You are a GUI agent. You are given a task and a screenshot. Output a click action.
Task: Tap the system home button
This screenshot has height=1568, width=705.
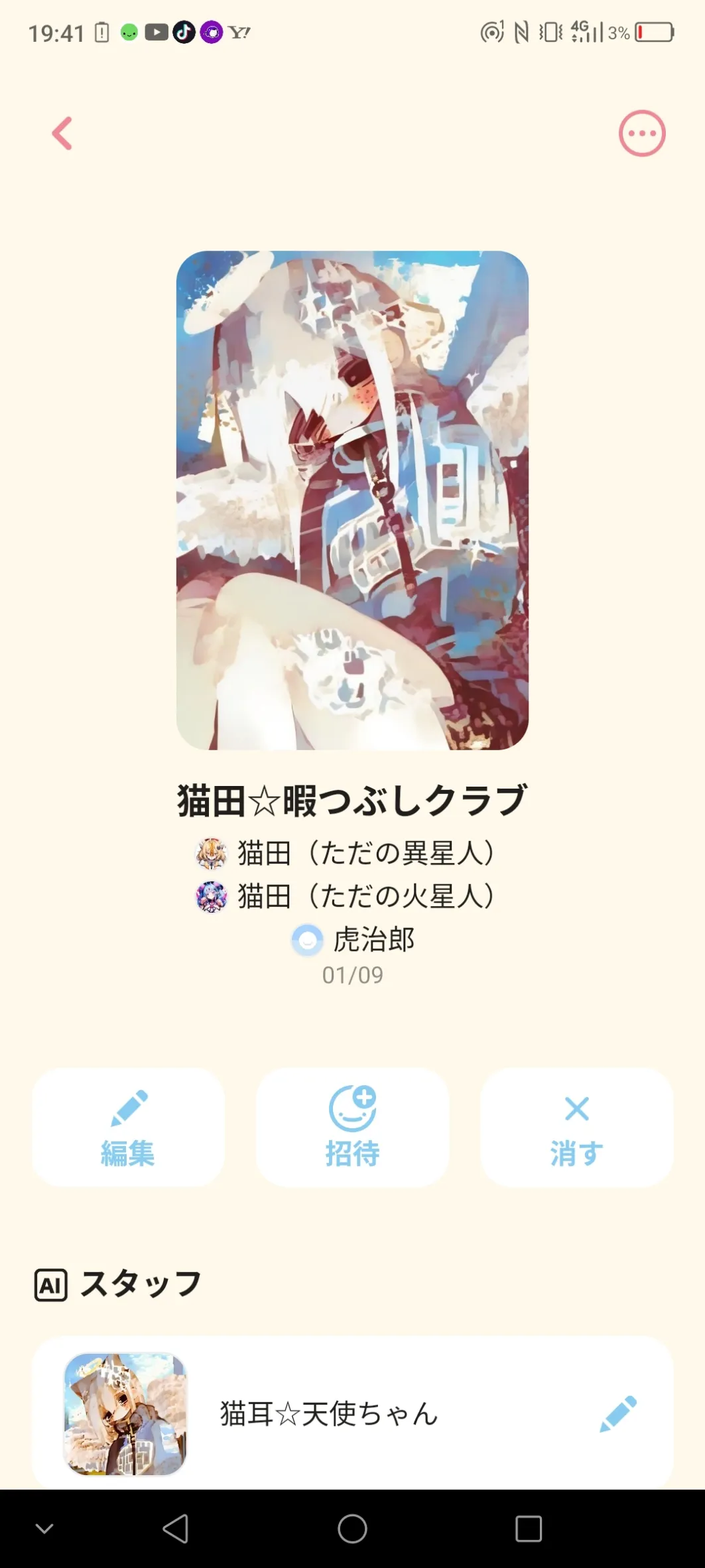tap(352, 1529)
